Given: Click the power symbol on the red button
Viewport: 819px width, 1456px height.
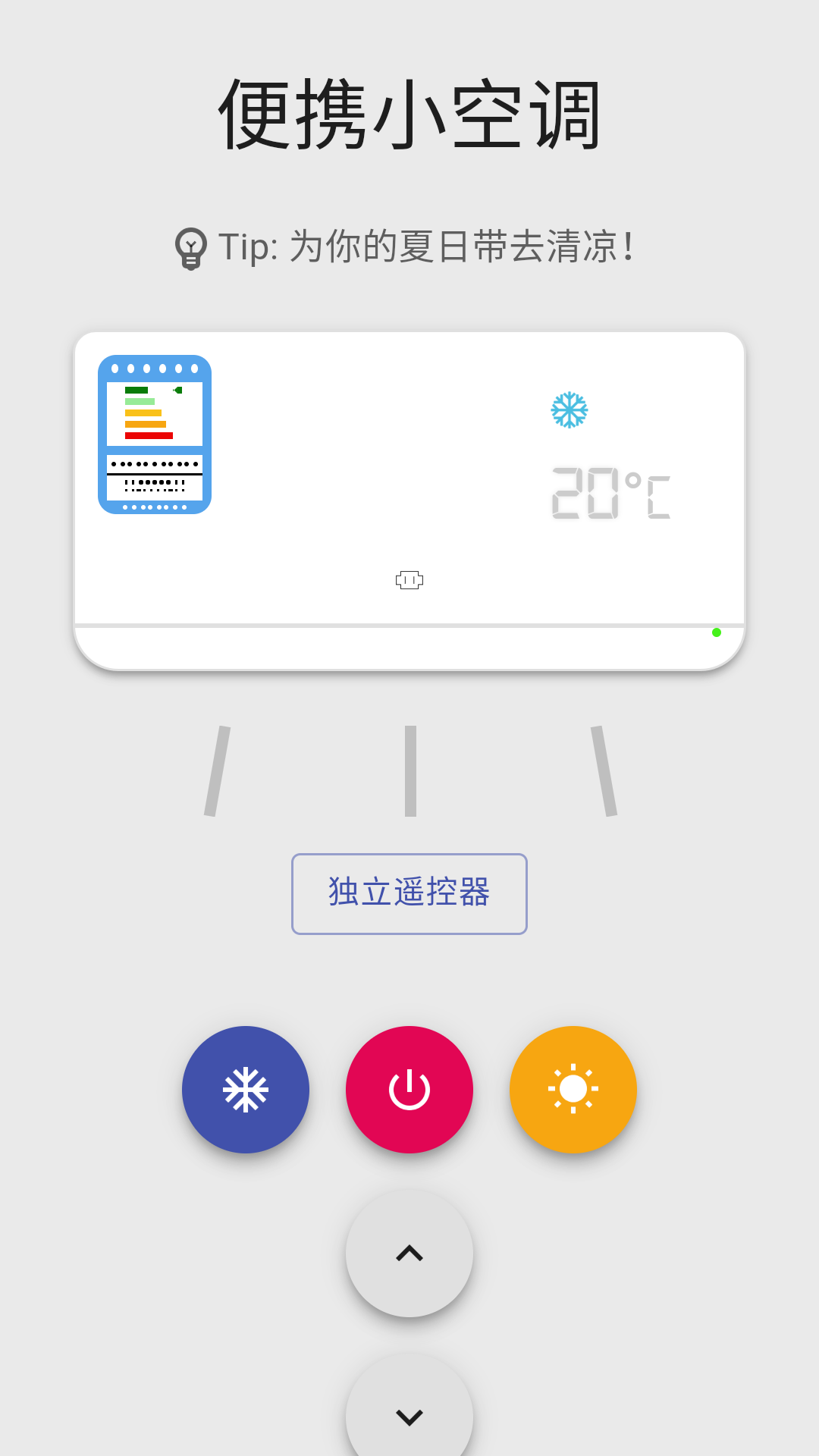Looking at the screenshot, I should tap(409, 1090).
